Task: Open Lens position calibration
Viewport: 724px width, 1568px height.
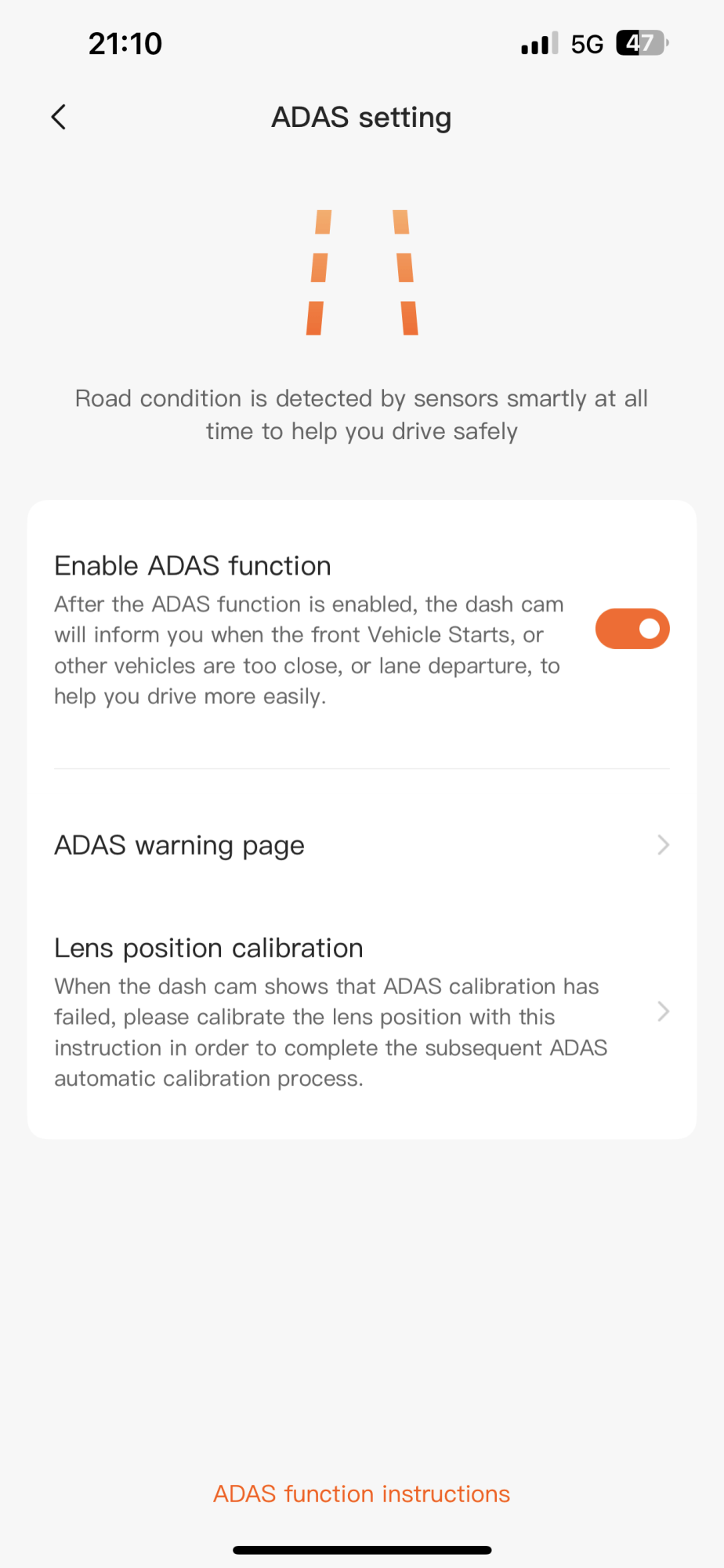Action: tap(361, 1011)
